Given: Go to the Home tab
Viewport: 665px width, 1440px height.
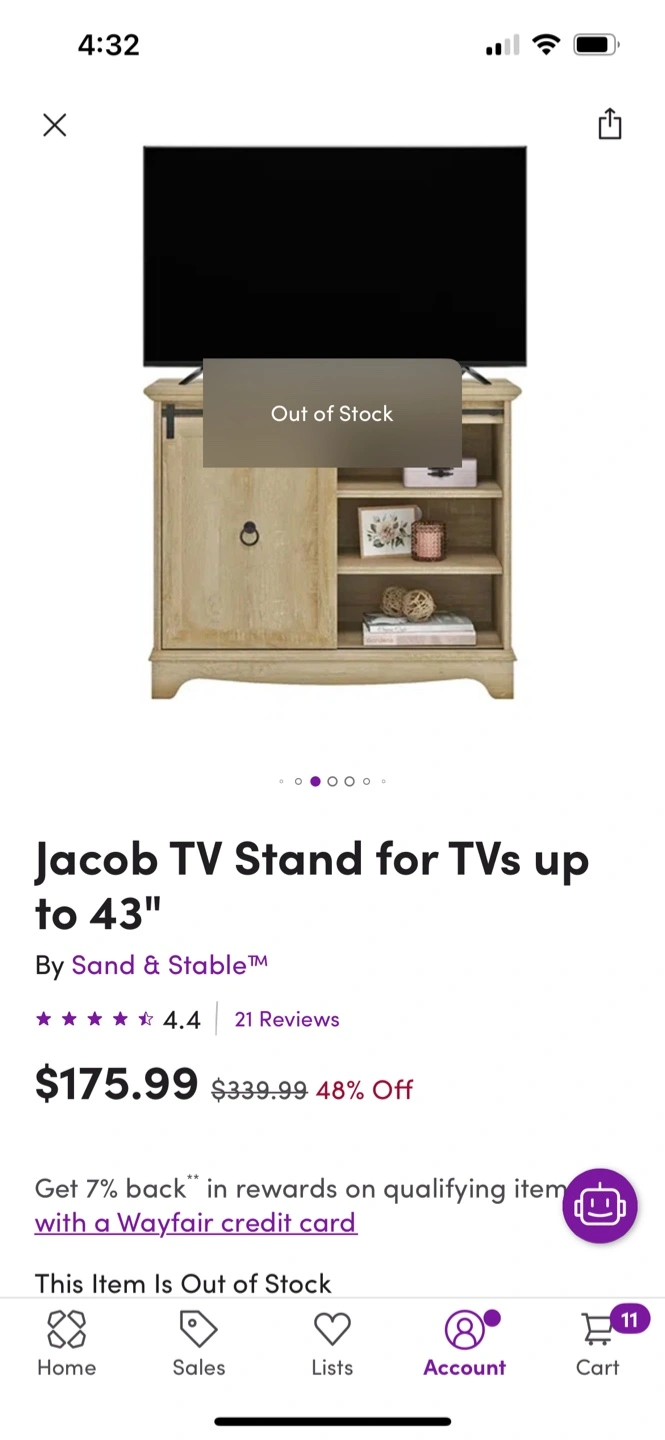Looking at the screenshot, I should [66, 1344].
